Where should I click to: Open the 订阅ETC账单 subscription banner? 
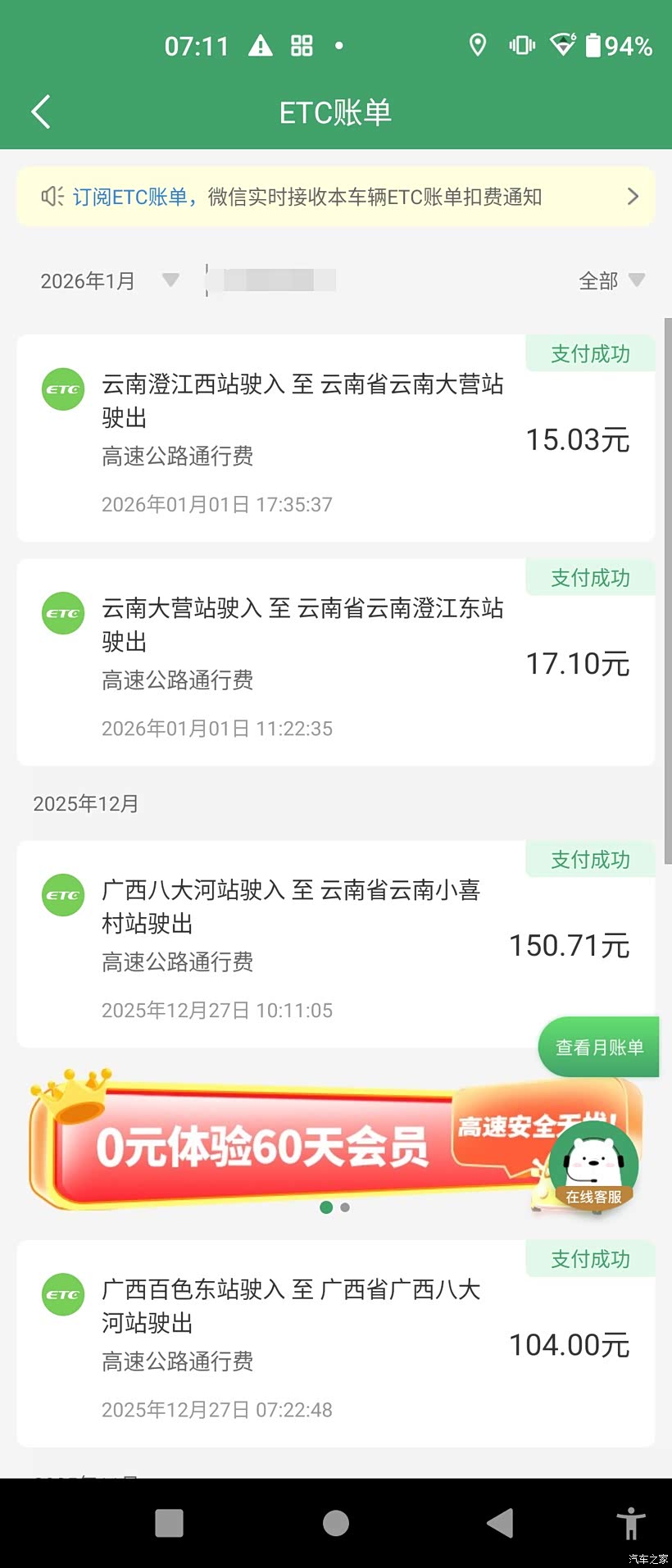coord(335,197)
